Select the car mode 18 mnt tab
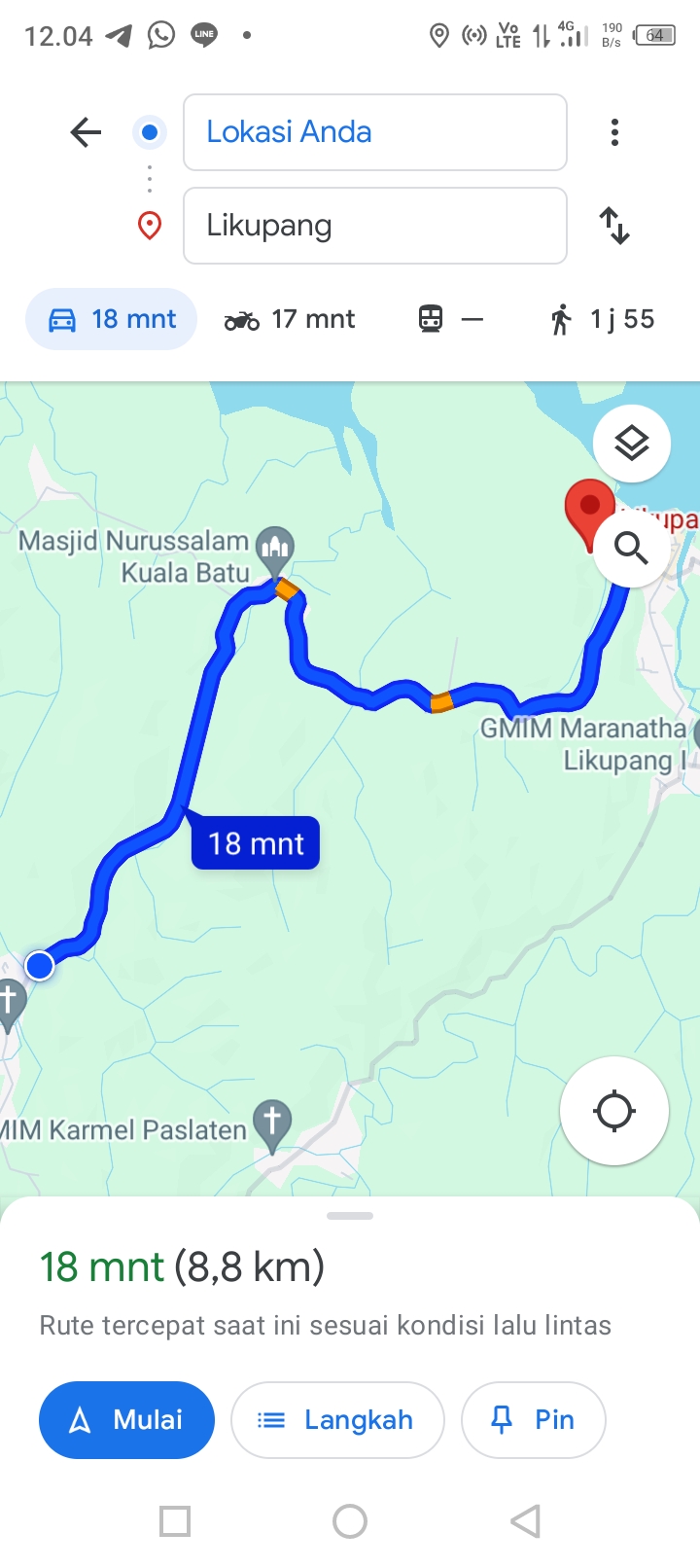Screen dimensions: 700x1568 pos(111,319)
